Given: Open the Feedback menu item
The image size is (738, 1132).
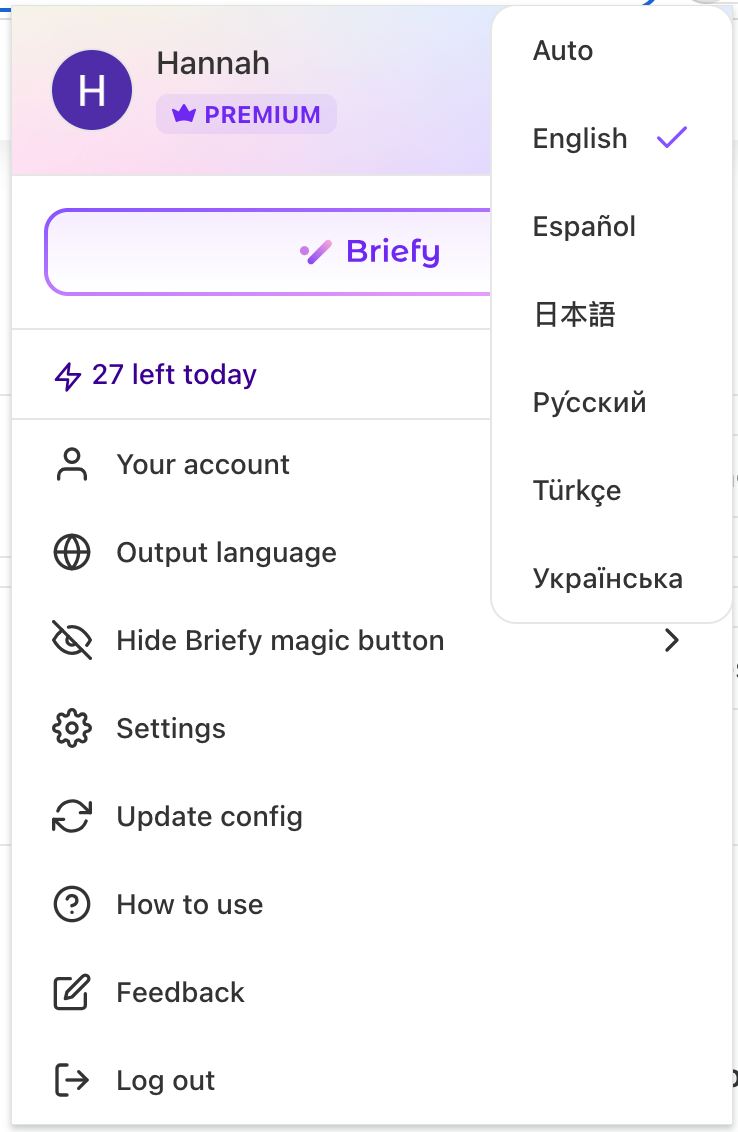Looking at the screenshot, I should 180,992.
